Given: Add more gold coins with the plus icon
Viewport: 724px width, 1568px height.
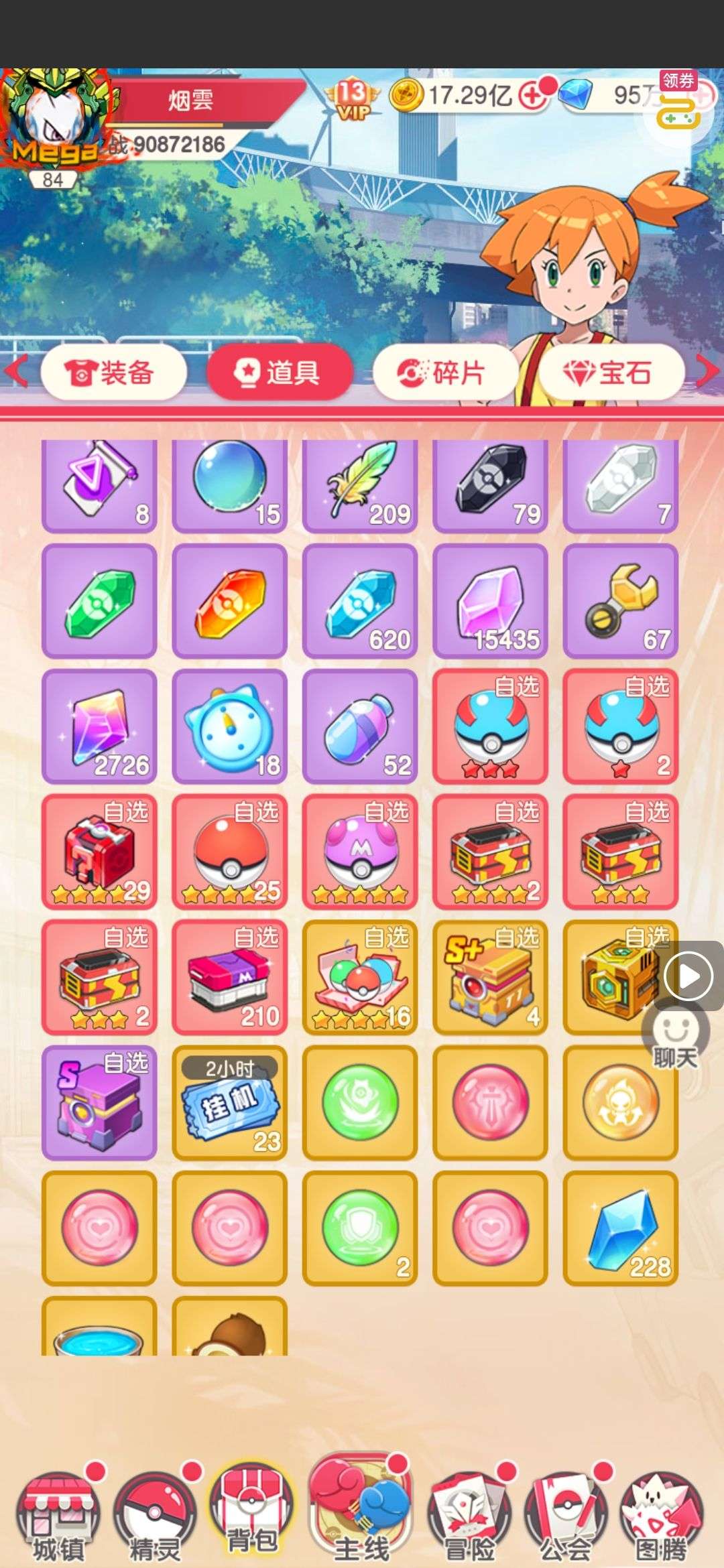Looking at the screenshot, I should pyautogui.click(x=533, y=96).
